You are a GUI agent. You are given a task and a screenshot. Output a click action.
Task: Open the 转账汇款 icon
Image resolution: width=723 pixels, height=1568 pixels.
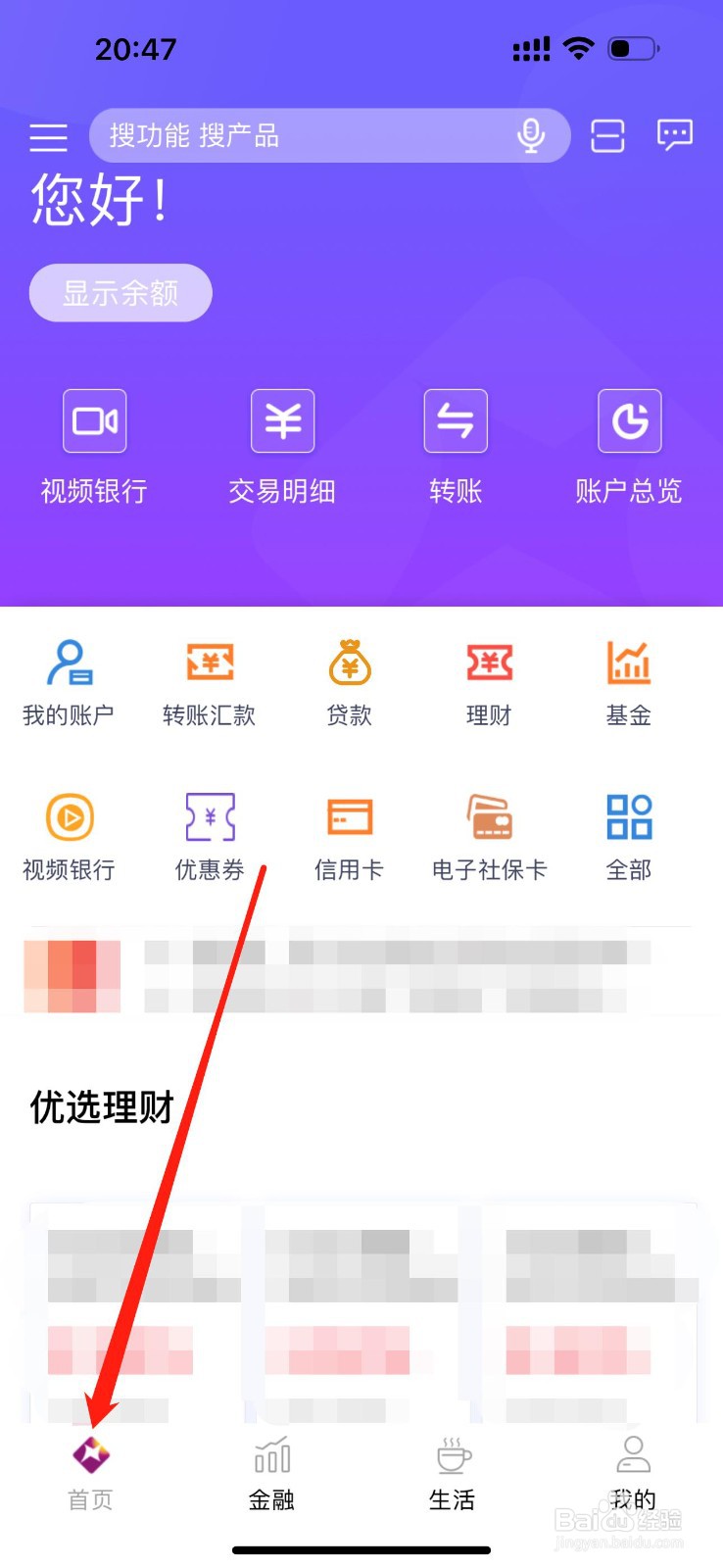pyautogui.click(x=208, y=664)
